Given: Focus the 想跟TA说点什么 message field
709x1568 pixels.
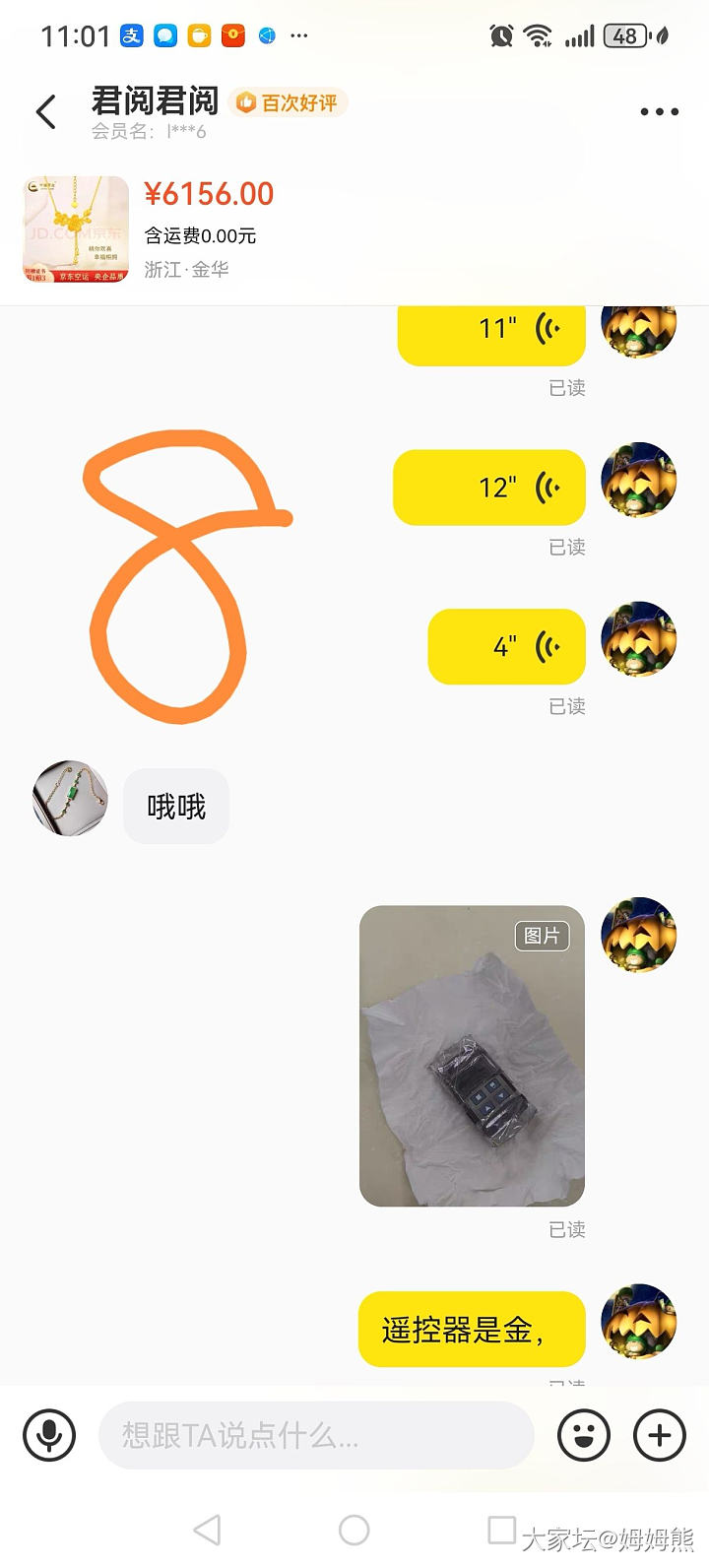Looking at the screenshot, I should pos(315,1435).
